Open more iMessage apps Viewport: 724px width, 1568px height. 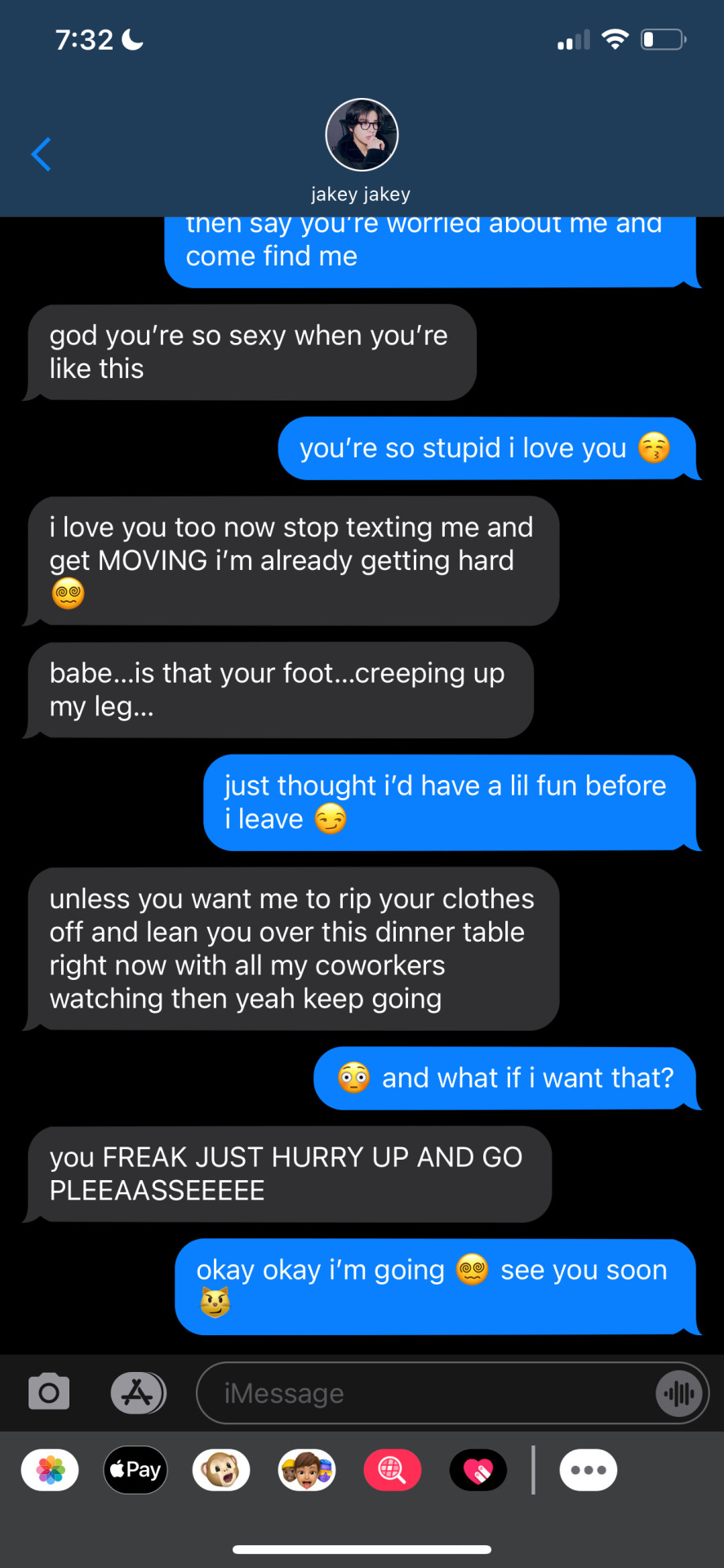(588, 1470)
